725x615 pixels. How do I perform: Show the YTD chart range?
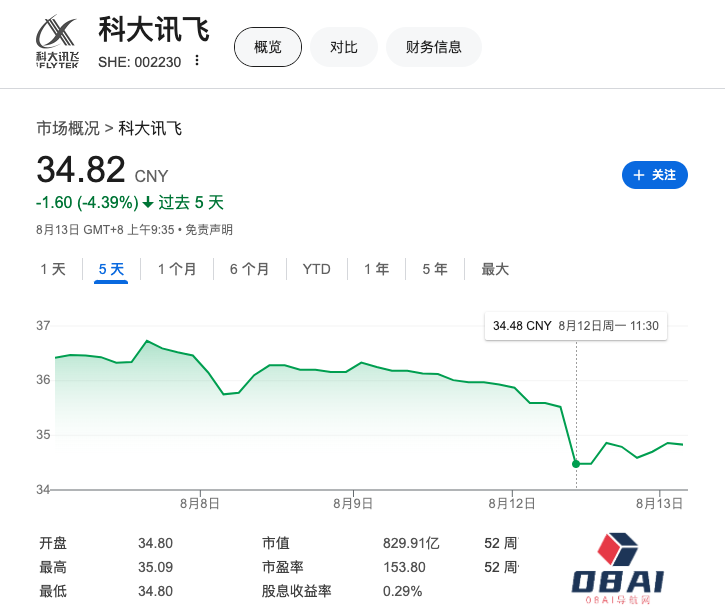click(317, 269)
